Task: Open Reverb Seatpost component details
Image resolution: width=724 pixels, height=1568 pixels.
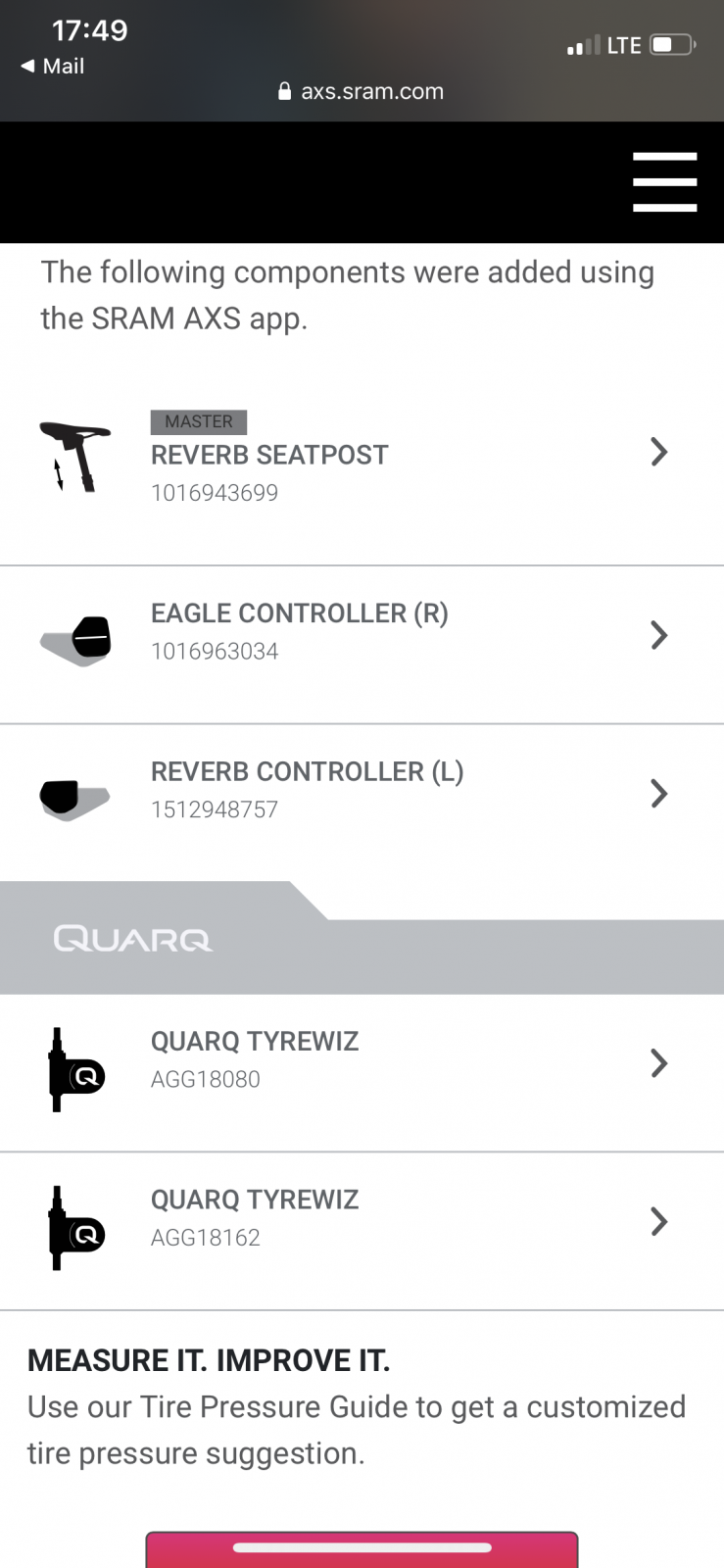Action: click(362, 456)
